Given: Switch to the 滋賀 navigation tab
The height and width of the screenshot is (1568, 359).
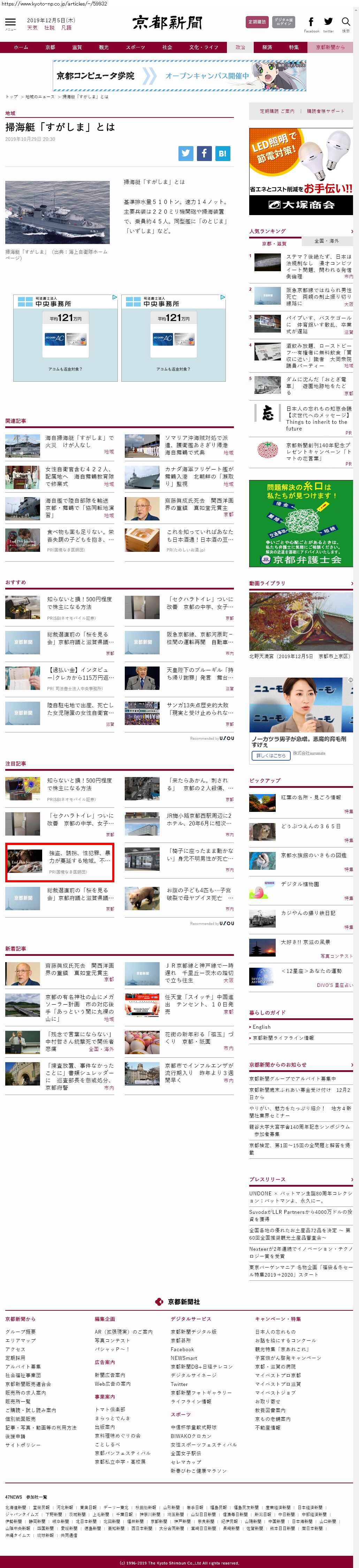Looking at the screenshot, I should coord(77,47).
